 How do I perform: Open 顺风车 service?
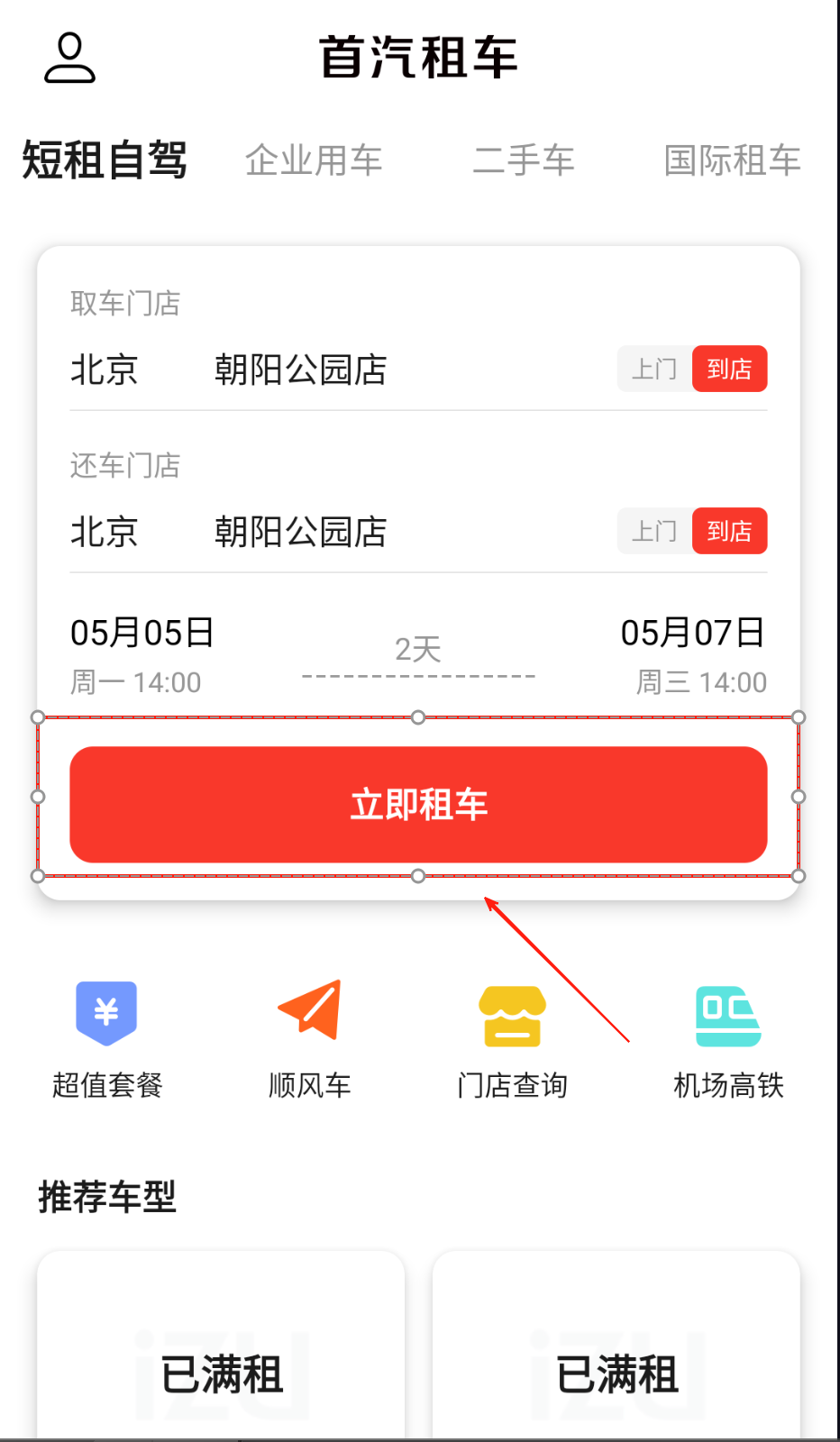click(x=309, y=1038)
